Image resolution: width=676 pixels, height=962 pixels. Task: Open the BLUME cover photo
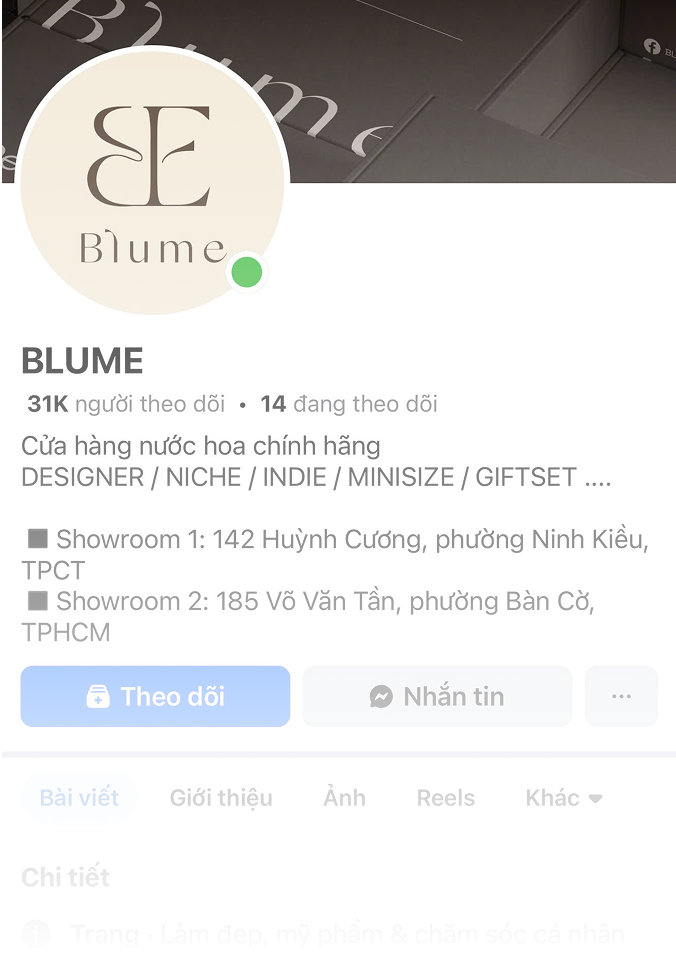pos(480,90)
